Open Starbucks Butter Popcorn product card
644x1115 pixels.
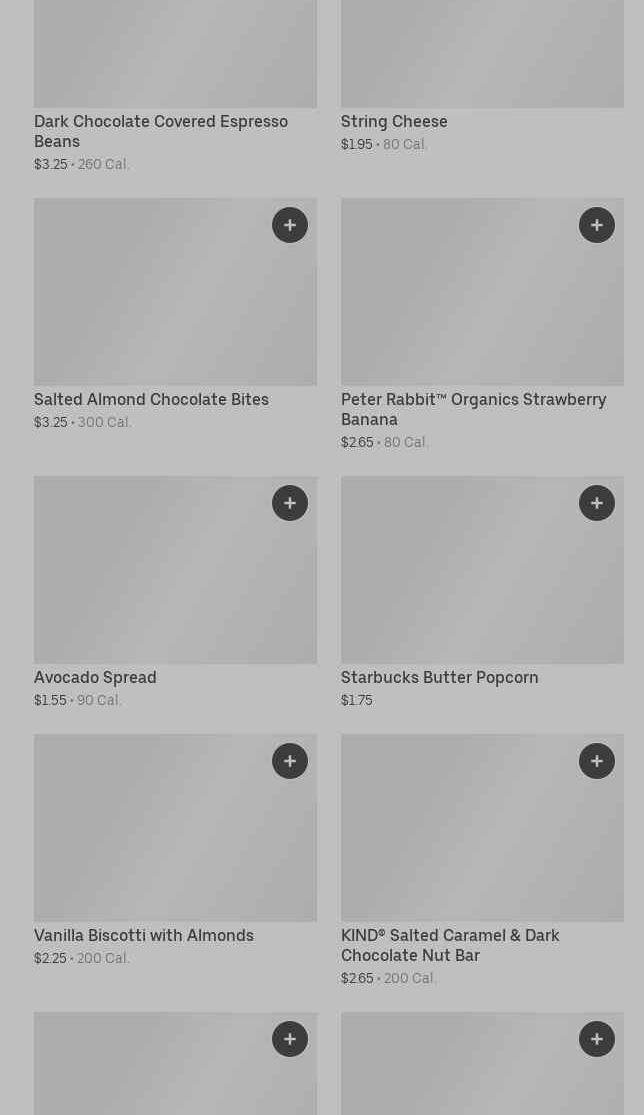439,678
